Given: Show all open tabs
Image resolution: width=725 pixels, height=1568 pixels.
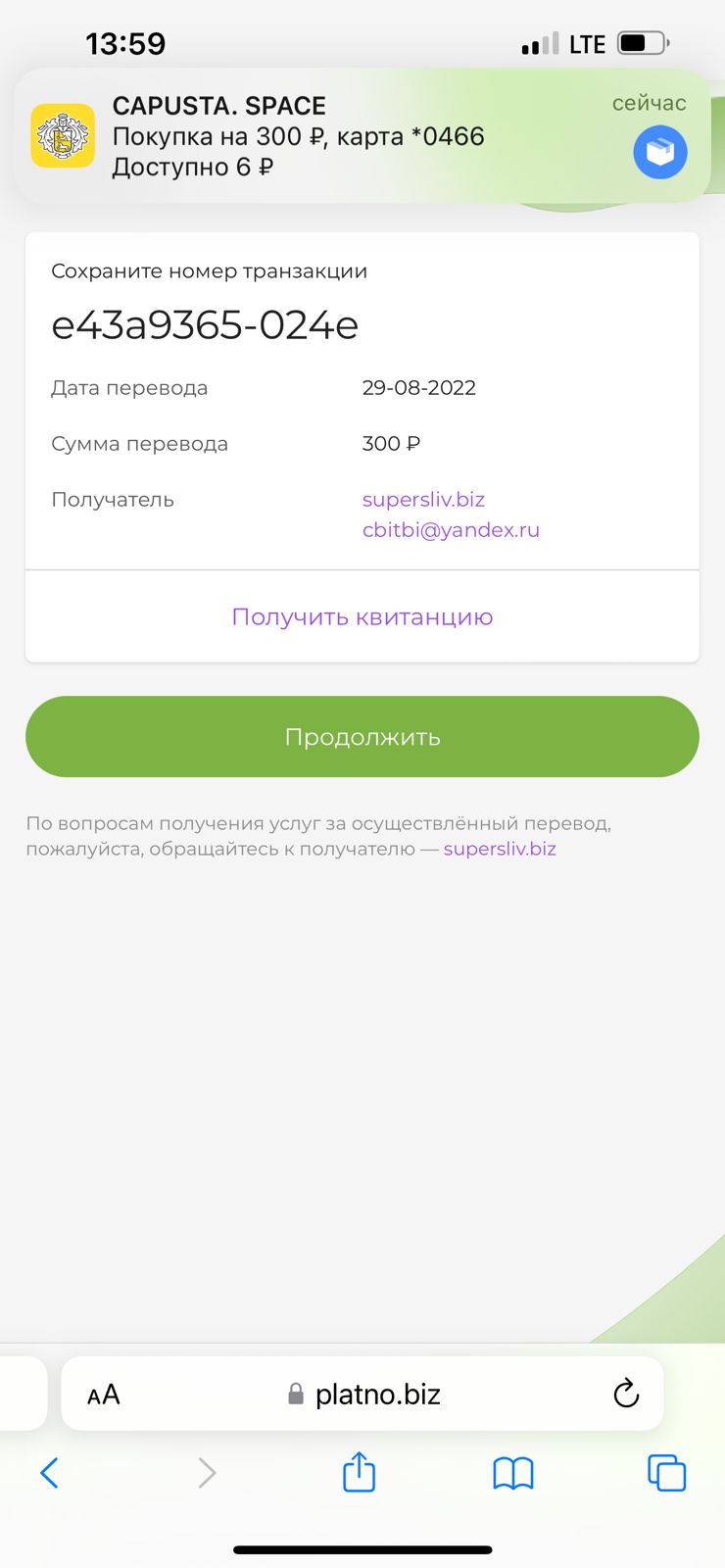Looking at the screenshot, I should coord(667,1473).
